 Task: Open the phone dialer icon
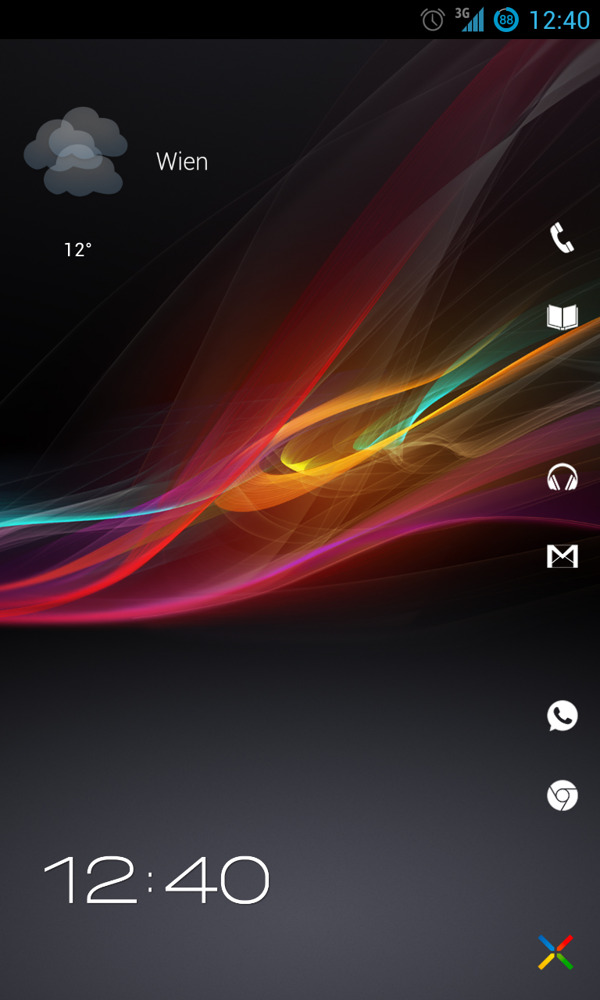[562, 238]
